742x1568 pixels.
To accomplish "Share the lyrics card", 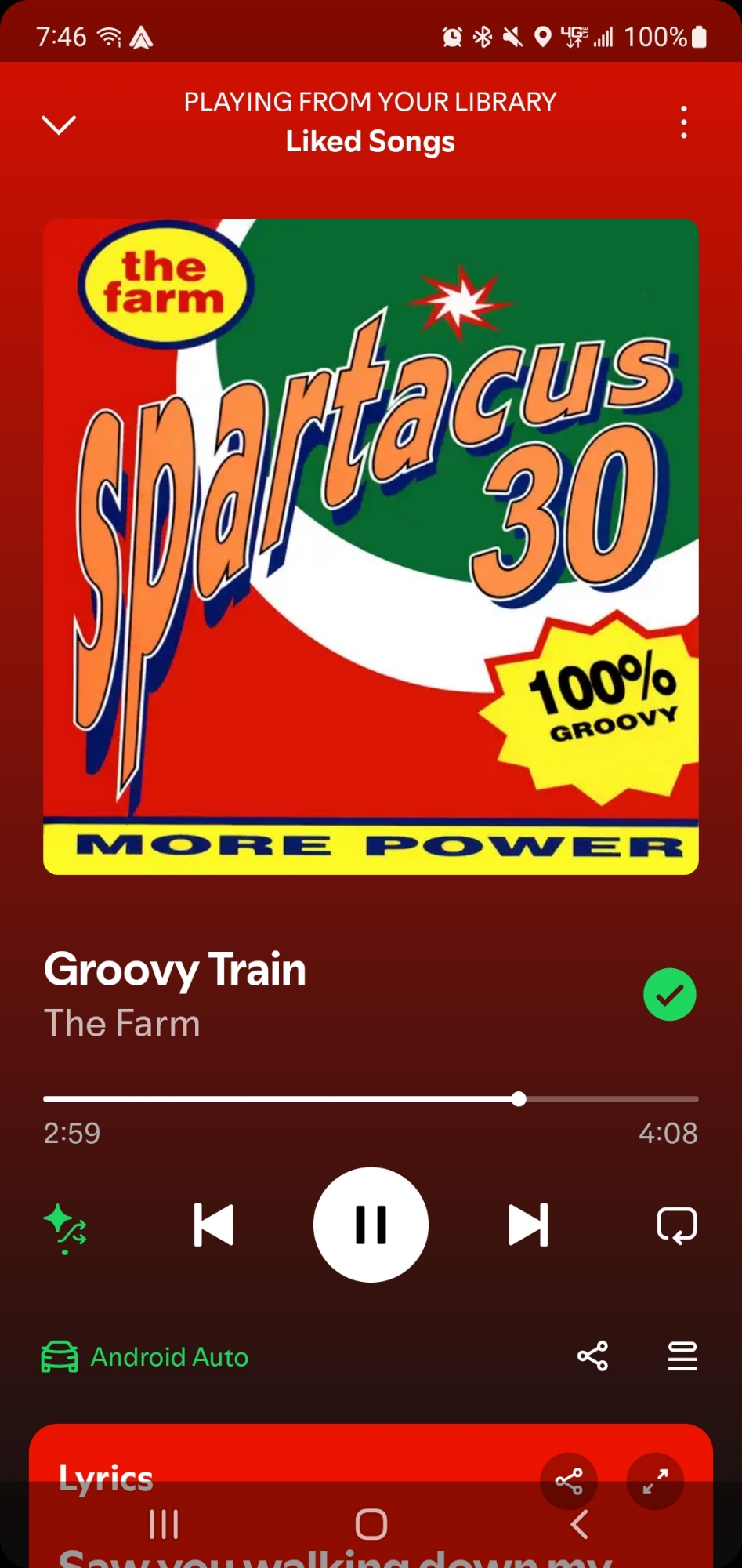I will click(569, 1481).
